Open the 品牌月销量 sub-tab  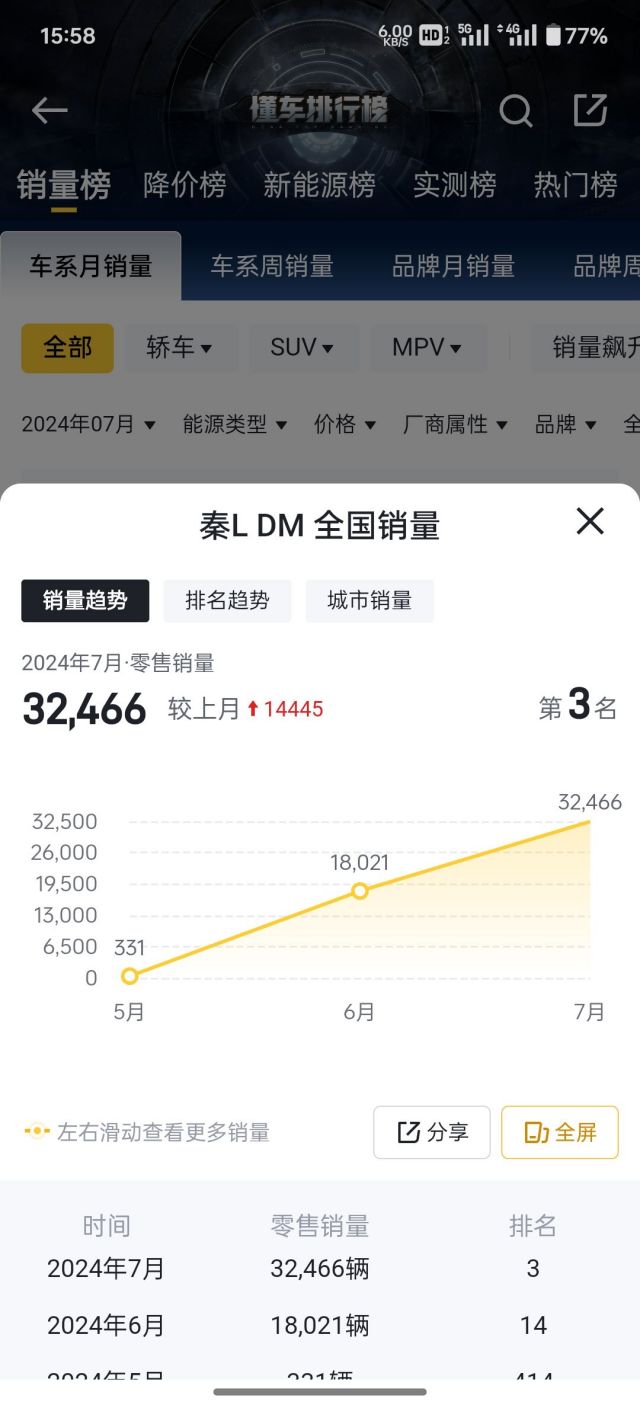pos(453,266)
